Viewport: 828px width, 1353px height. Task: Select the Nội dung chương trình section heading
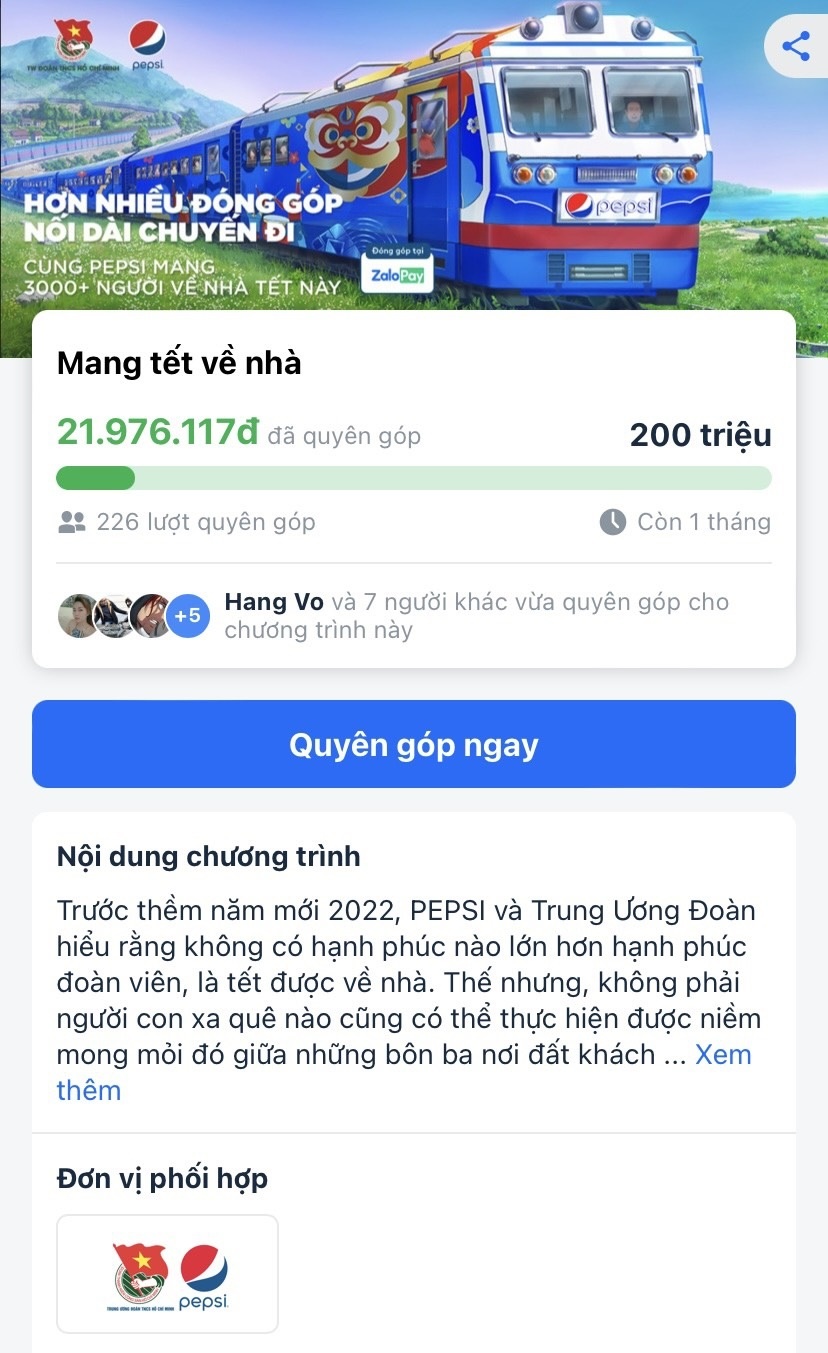[207, 856]
